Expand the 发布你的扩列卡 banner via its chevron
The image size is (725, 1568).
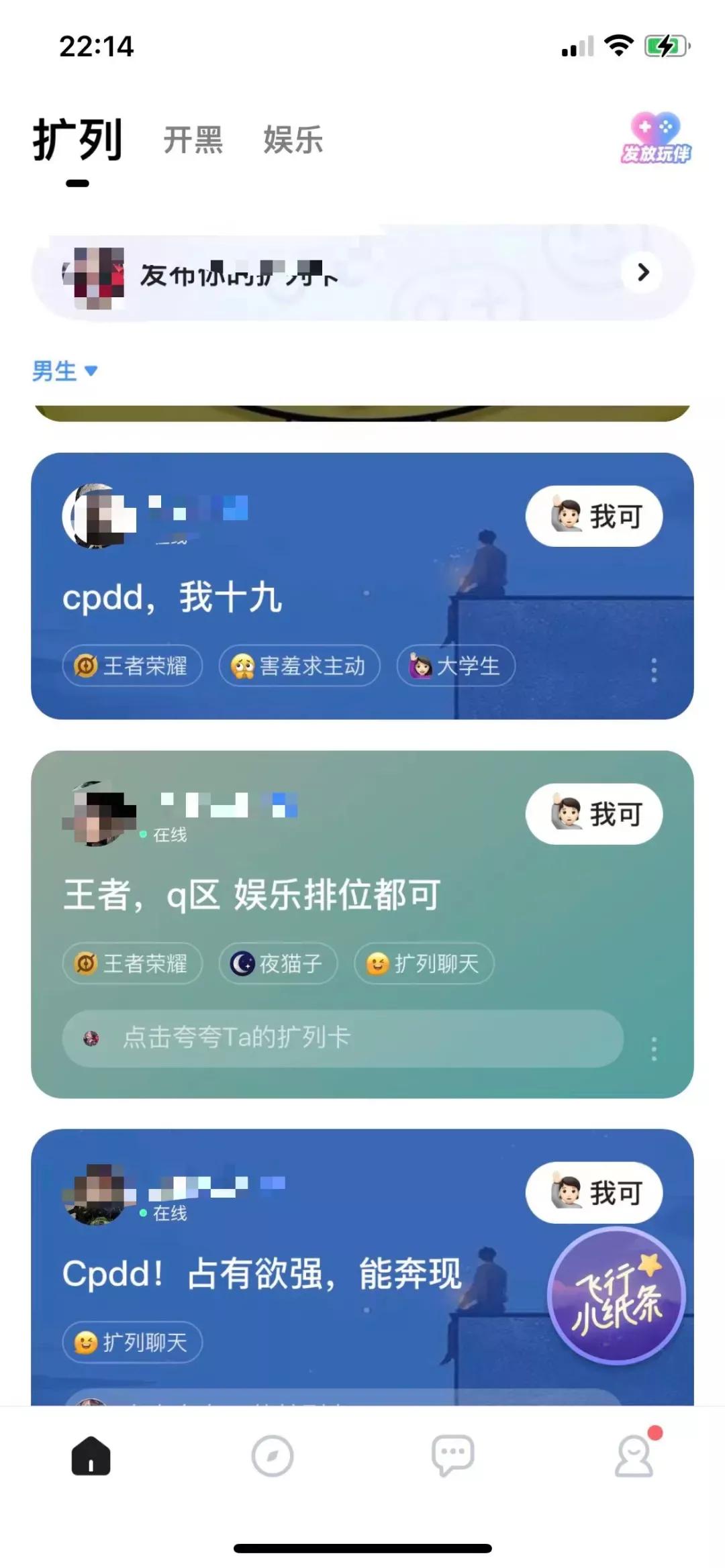pyautogui.click(x=642, y=274)
